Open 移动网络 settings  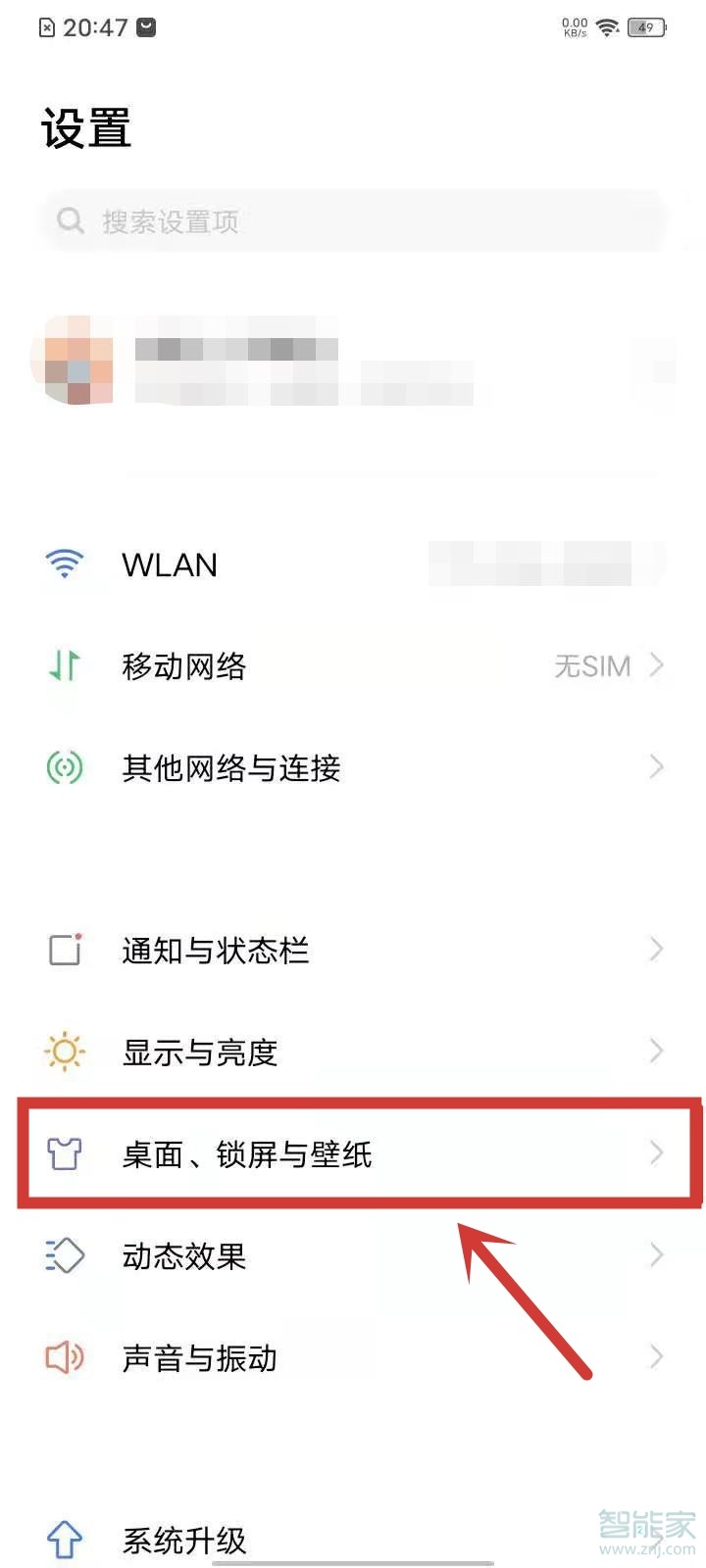point(353,666)
